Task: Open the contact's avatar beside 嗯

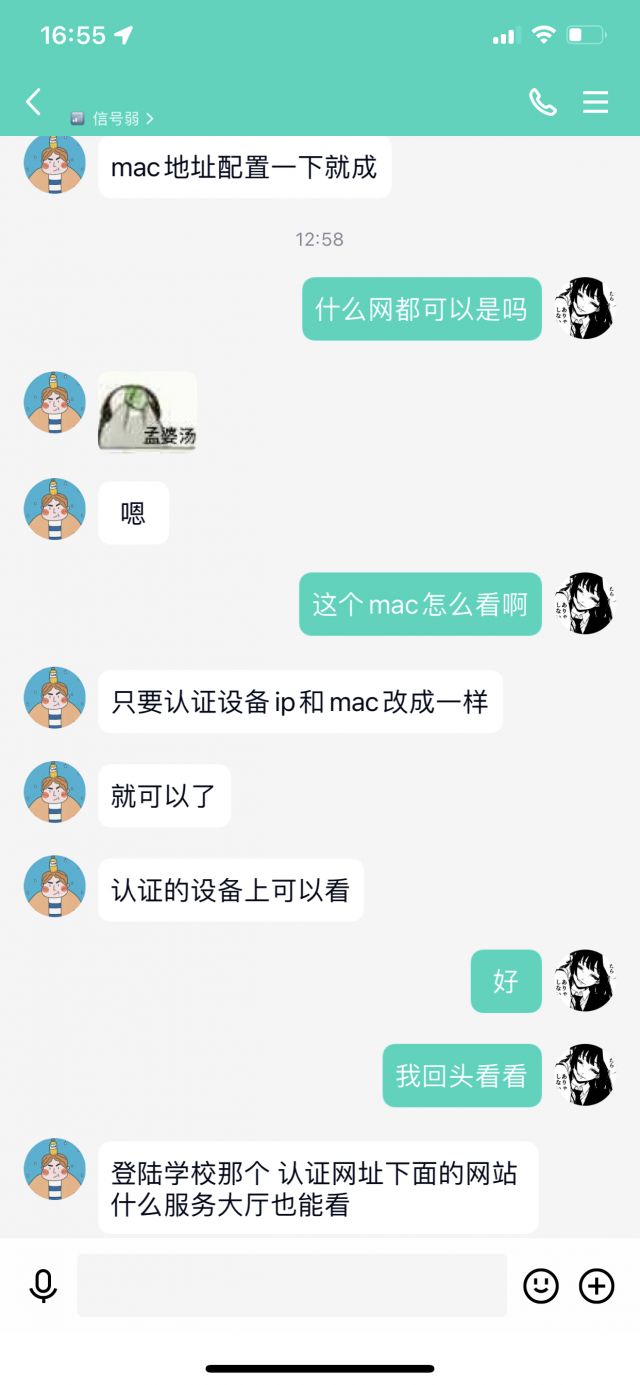Action: (54, 509)
